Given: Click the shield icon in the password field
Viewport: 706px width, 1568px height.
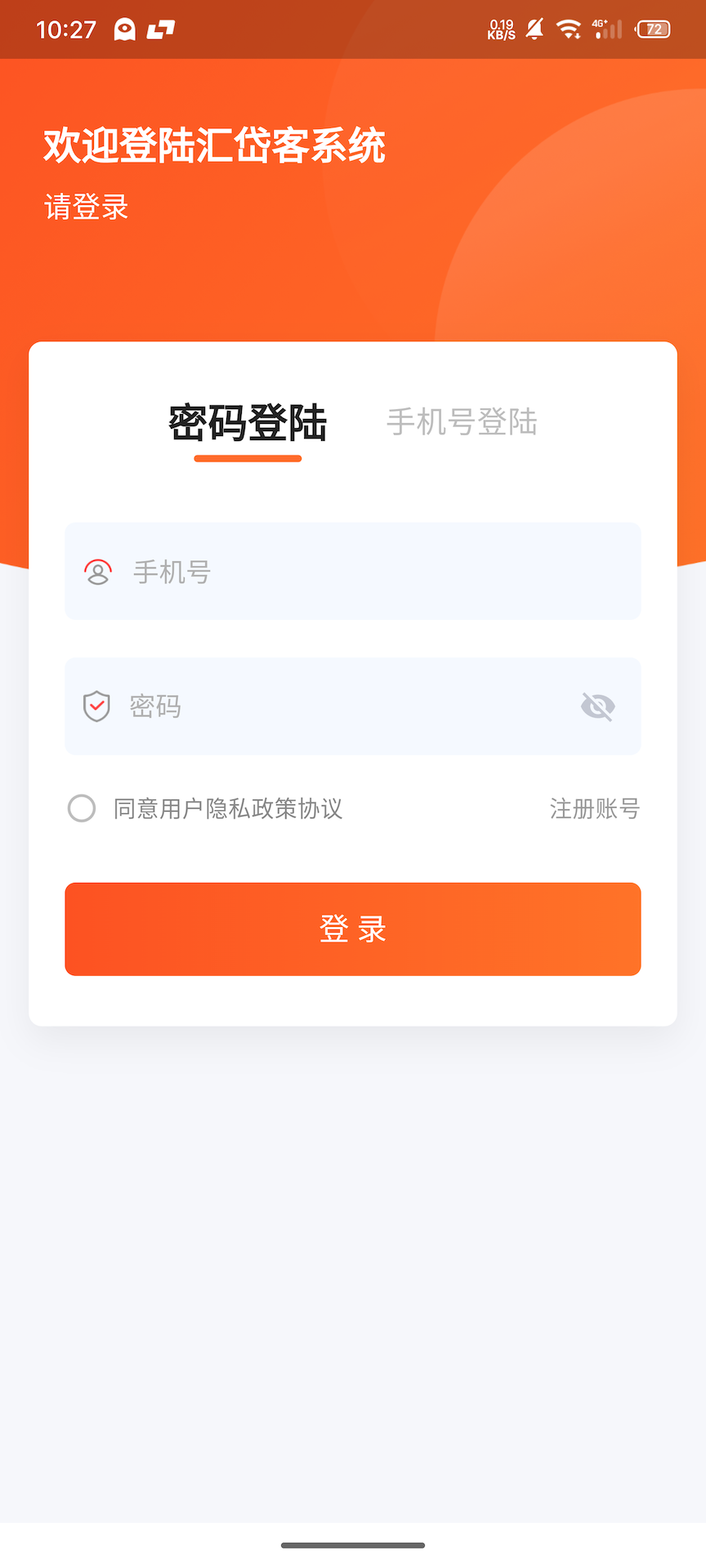Looking at the screenshot, I should [96, 706].
